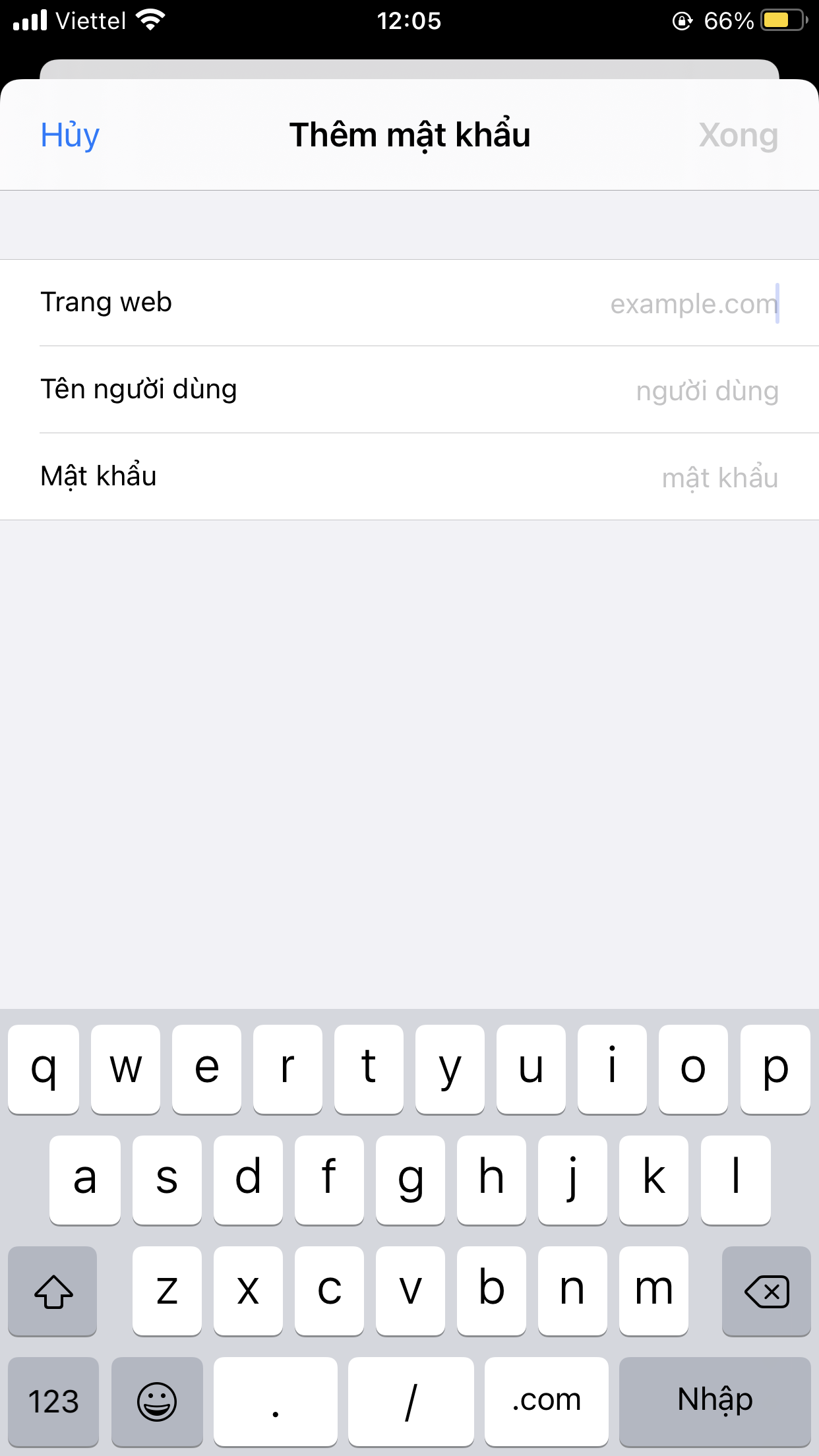
Task: Select the Mật khẩu field
Action: click(x=593, y=476)
